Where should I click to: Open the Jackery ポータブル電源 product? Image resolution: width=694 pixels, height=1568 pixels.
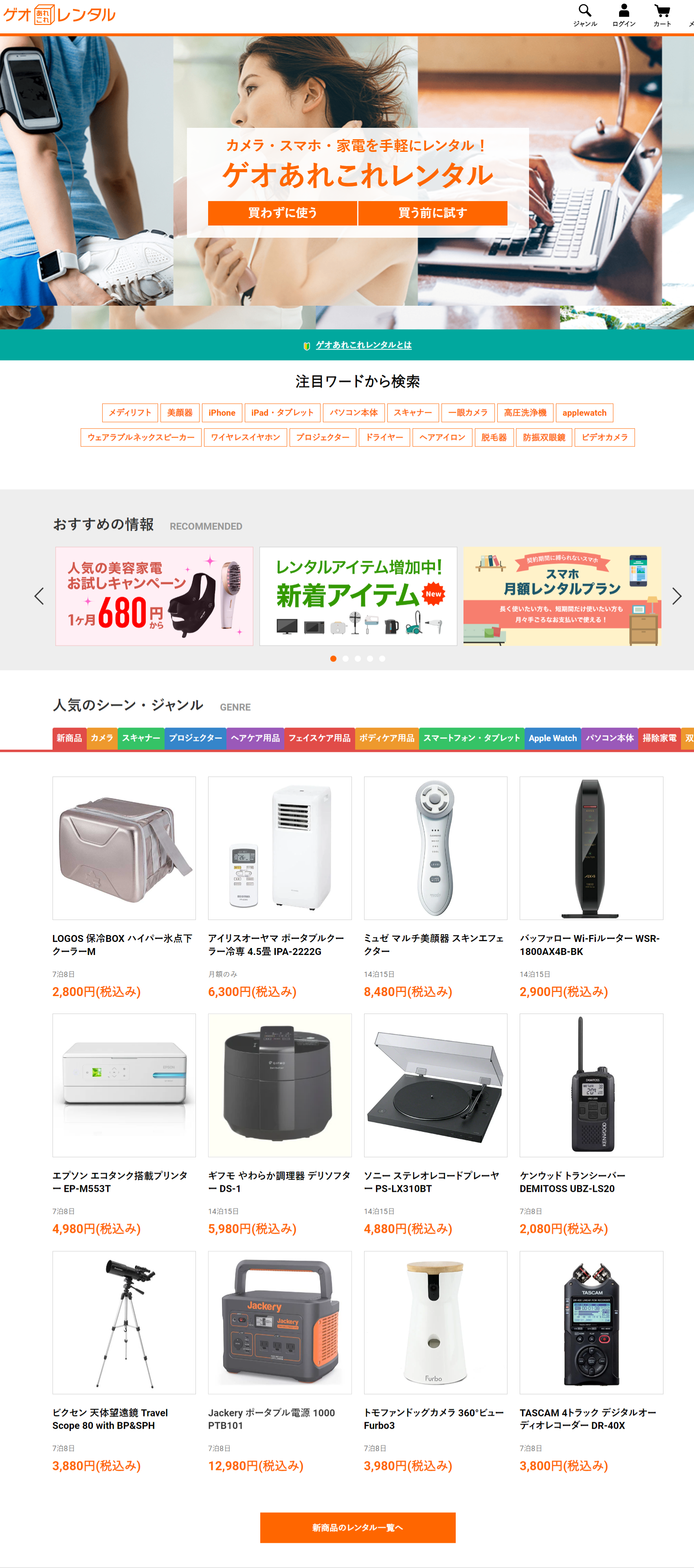(280, 1362)
